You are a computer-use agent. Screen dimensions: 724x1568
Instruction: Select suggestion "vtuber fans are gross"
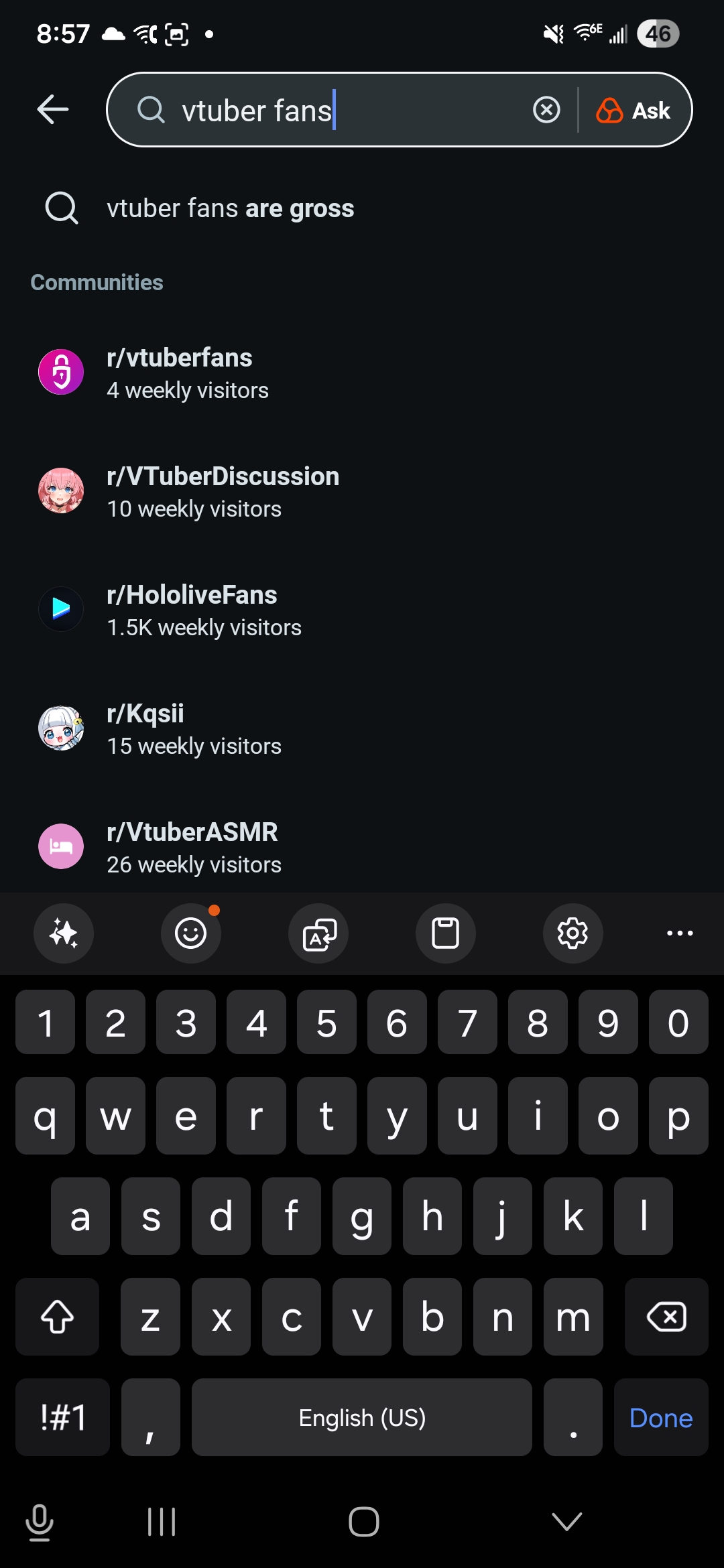(x=230, y=208)
